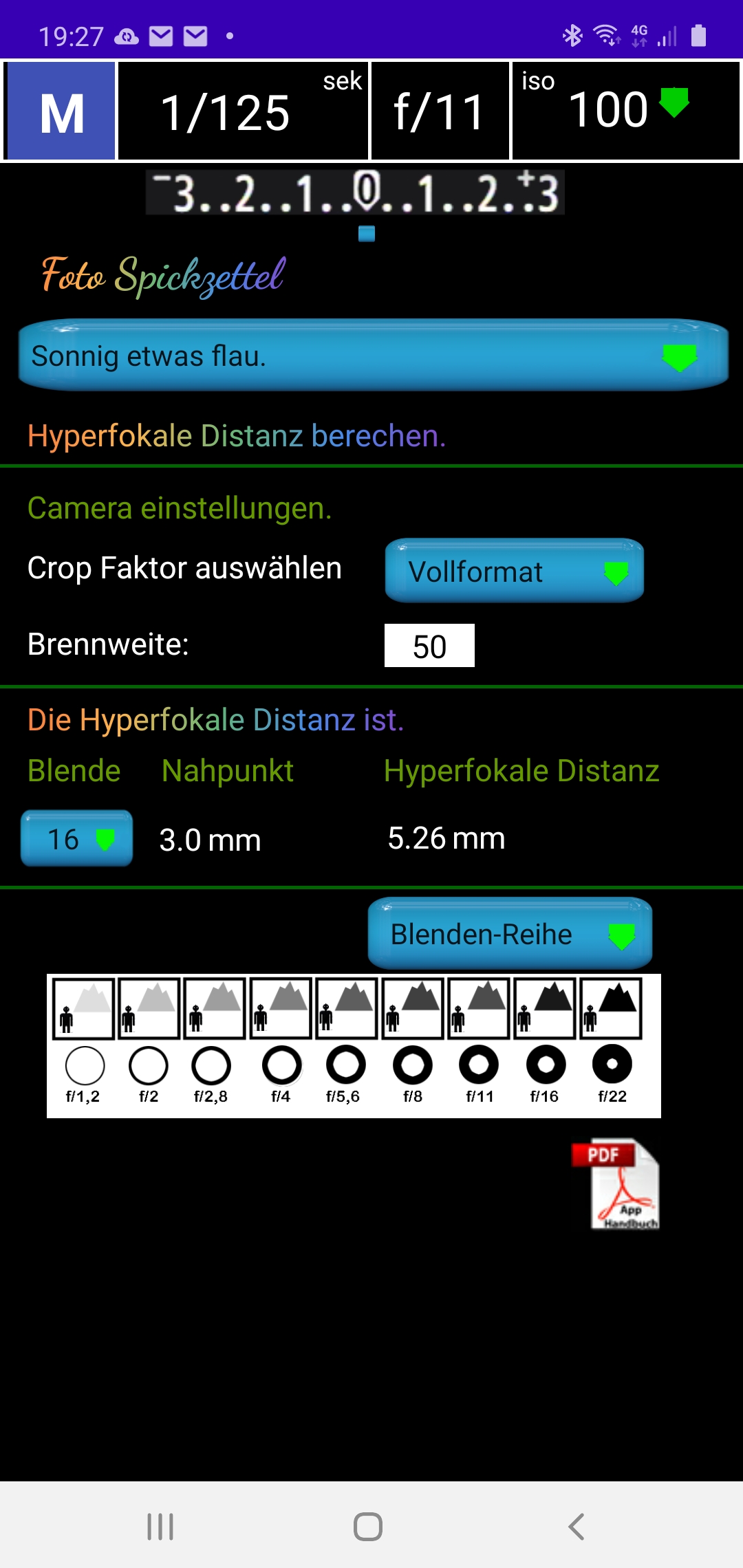Image resolution: width=743 pixels, height=1568 pixels.
Task: Open recent apps from the navigation bar
Action: point(160,1526)
